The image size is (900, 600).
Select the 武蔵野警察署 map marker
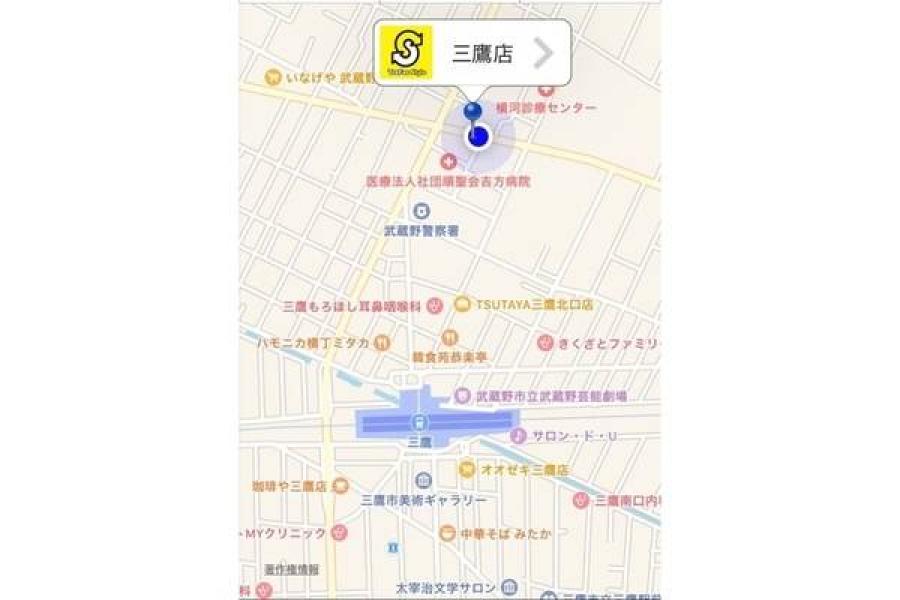point(421,212)
